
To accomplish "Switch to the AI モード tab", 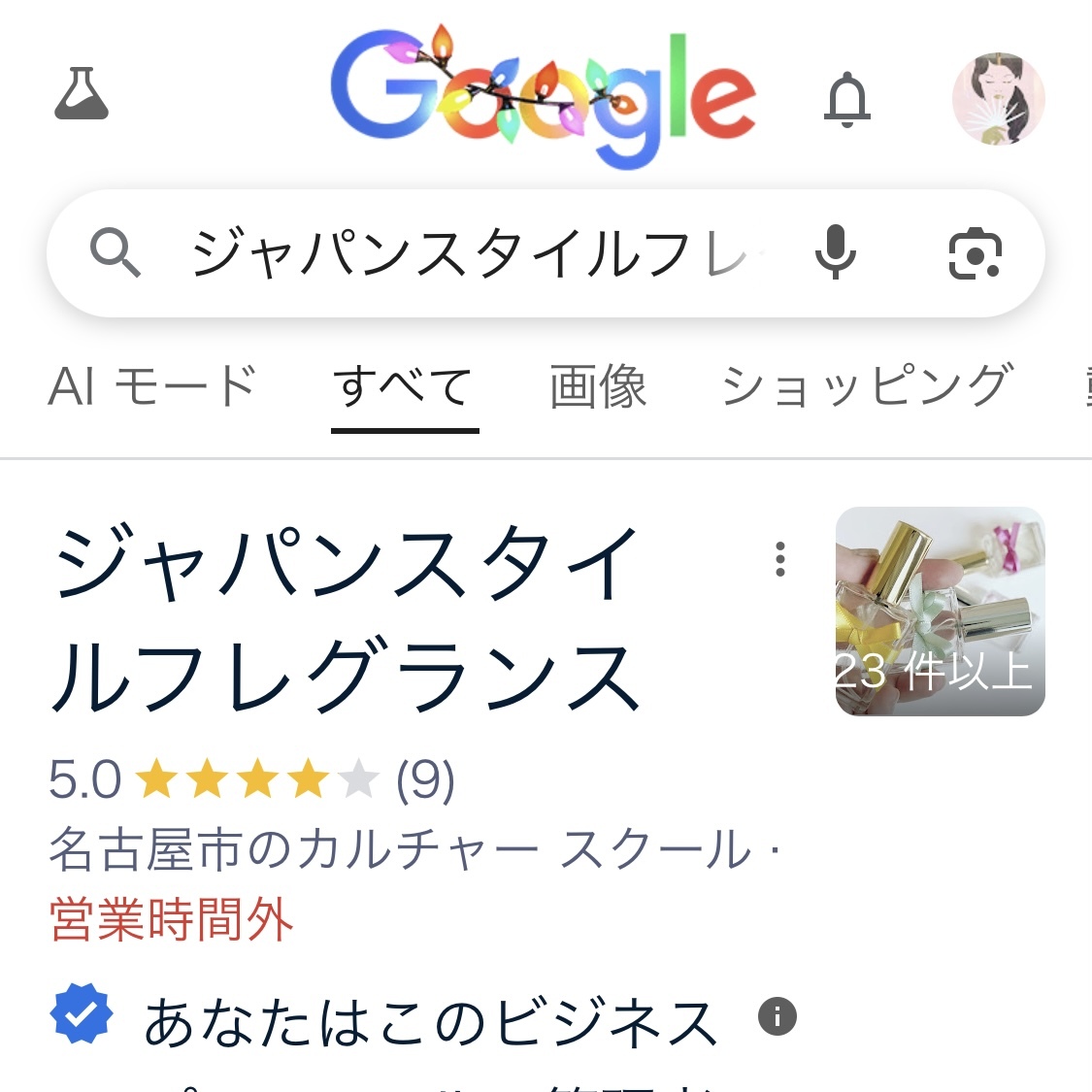I will click(x=152, y=386).
